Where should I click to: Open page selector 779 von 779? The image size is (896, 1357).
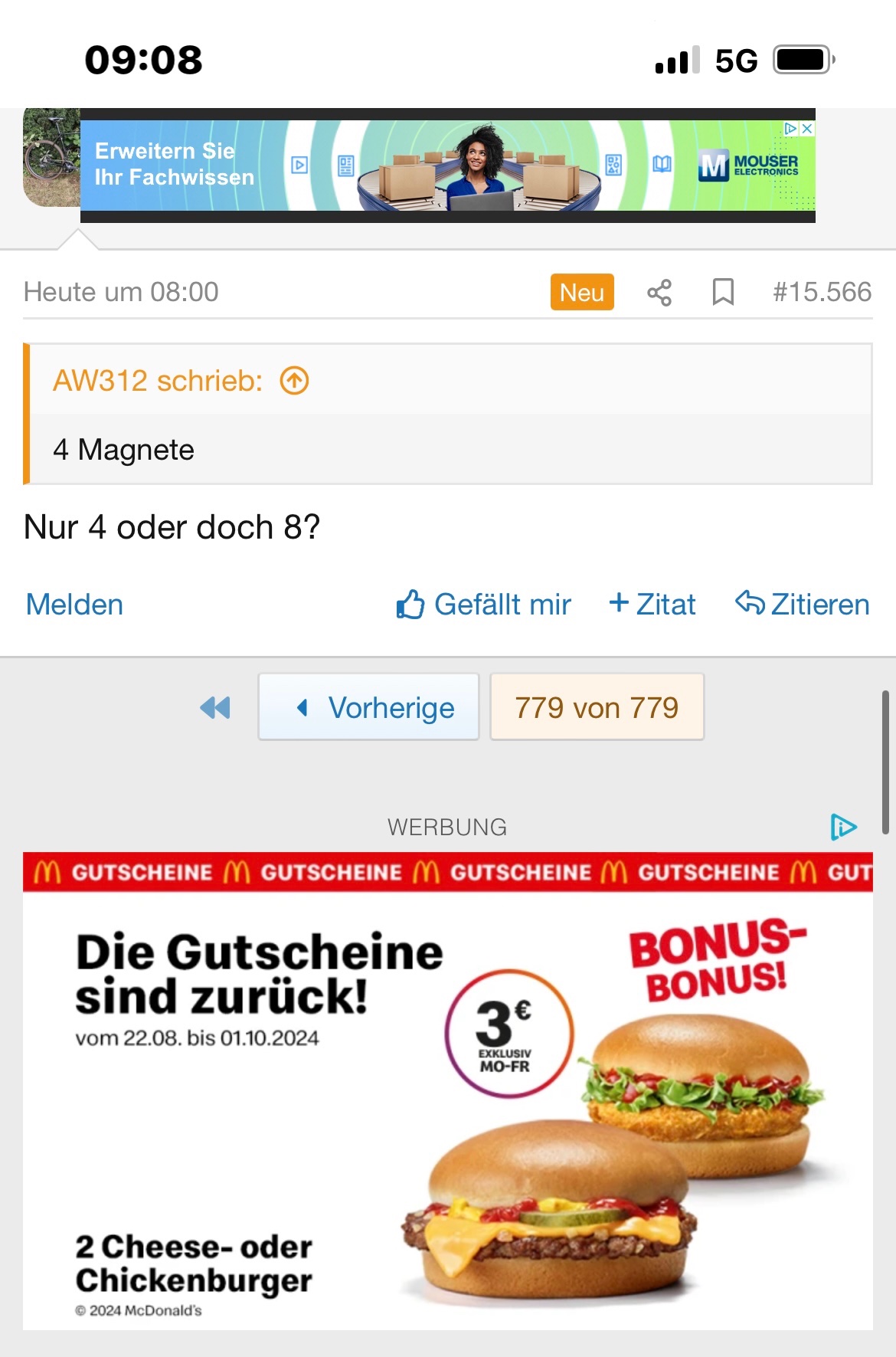click(597, 707)
